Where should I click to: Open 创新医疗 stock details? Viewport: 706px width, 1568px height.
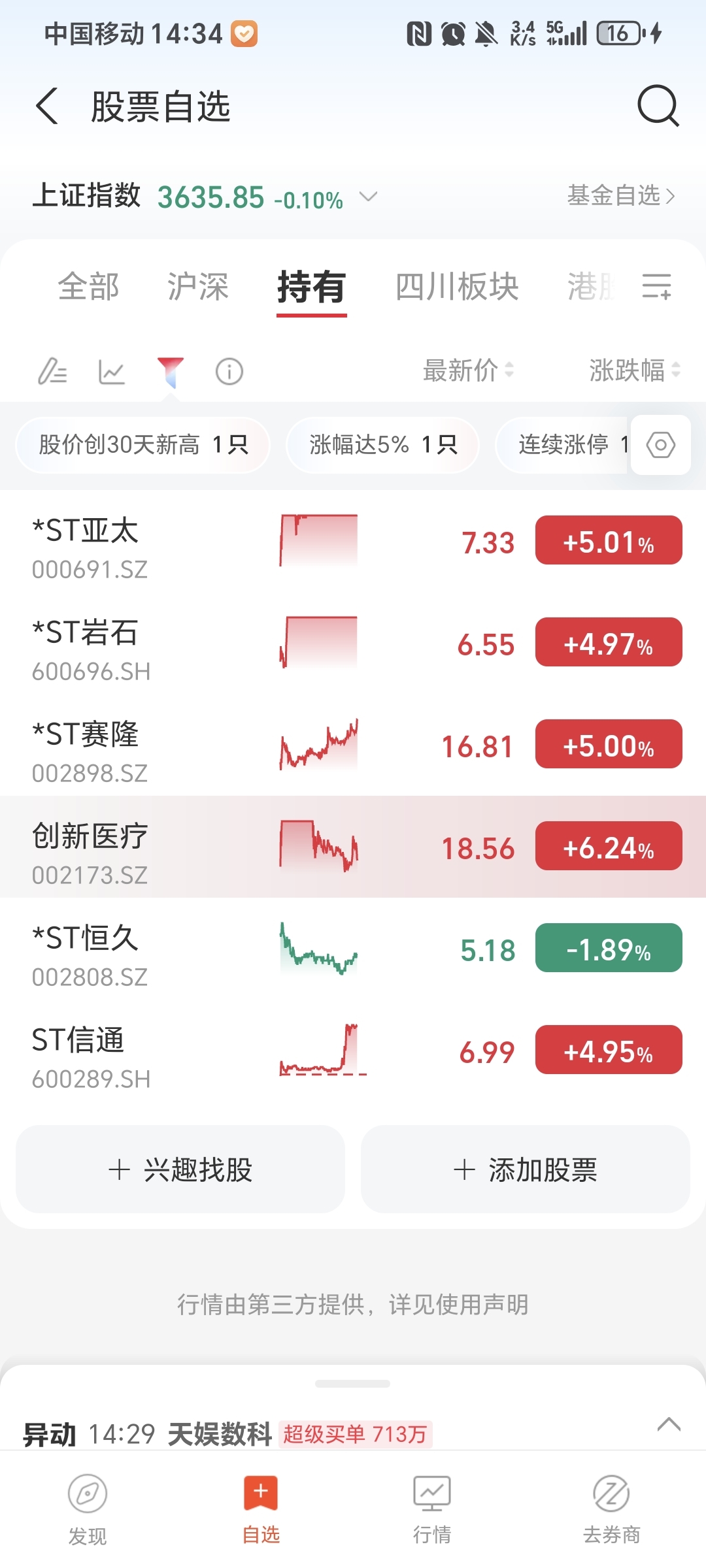353,847
